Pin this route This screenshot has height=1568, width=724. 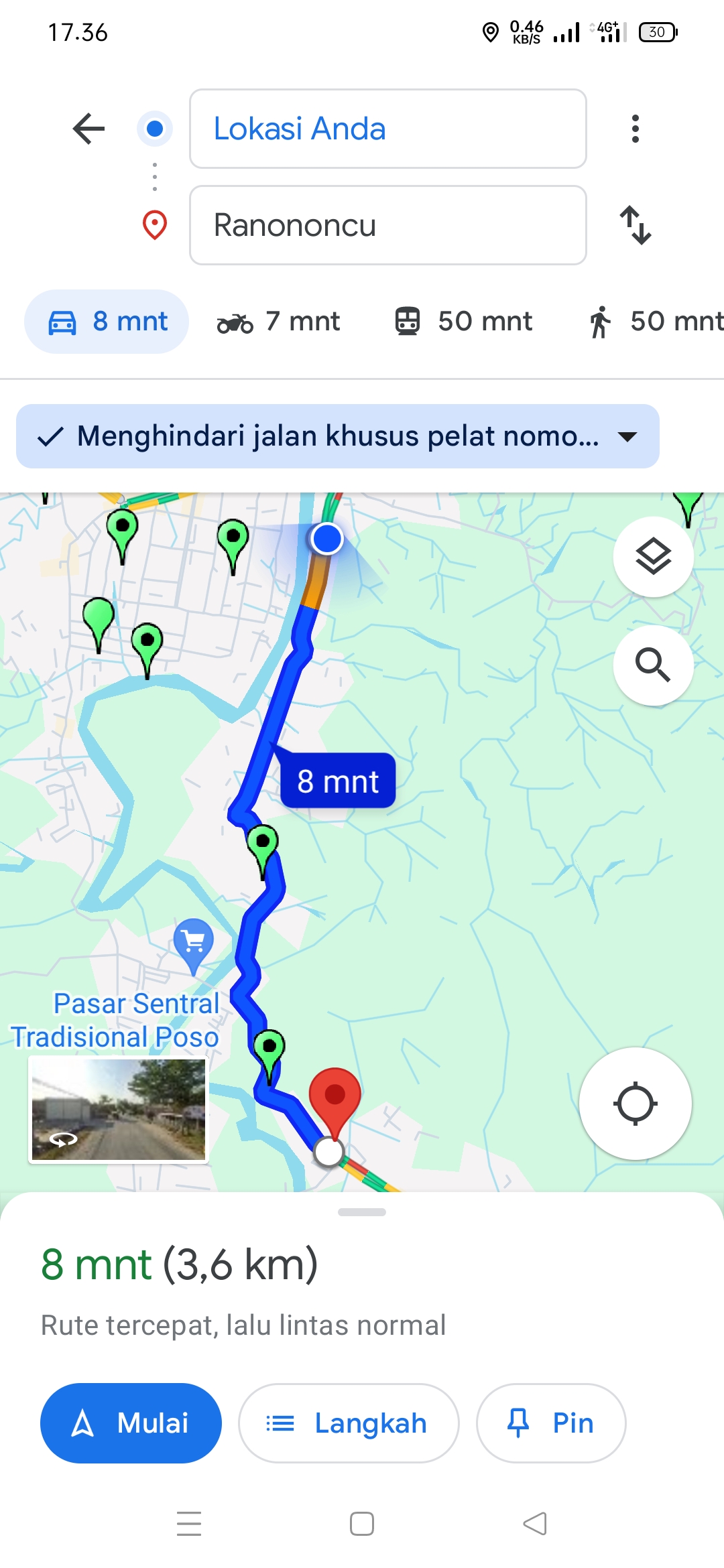[x=551, y=1423]
